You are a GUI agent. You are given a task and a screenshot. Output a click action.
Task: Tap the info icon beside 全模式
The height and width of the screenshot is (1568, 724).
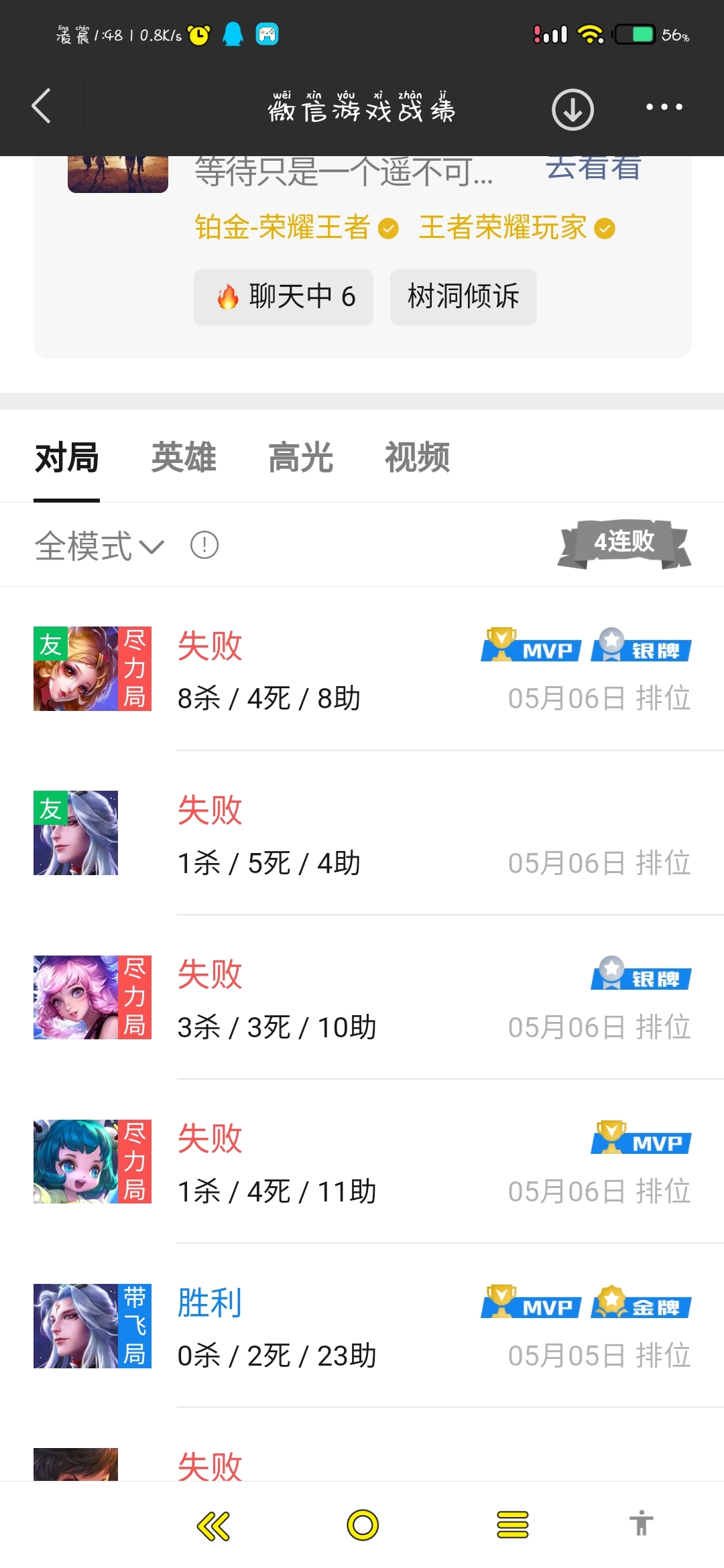click(x=204, y=545)
